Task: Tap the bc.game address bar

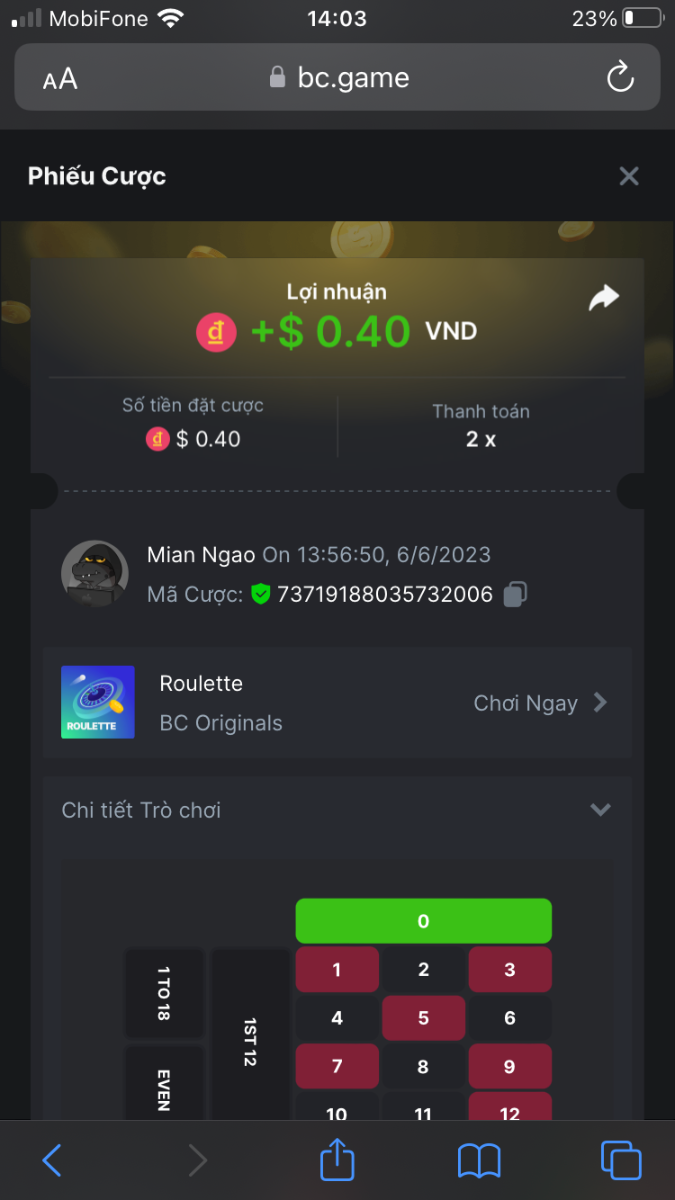Action: point(340,78)
